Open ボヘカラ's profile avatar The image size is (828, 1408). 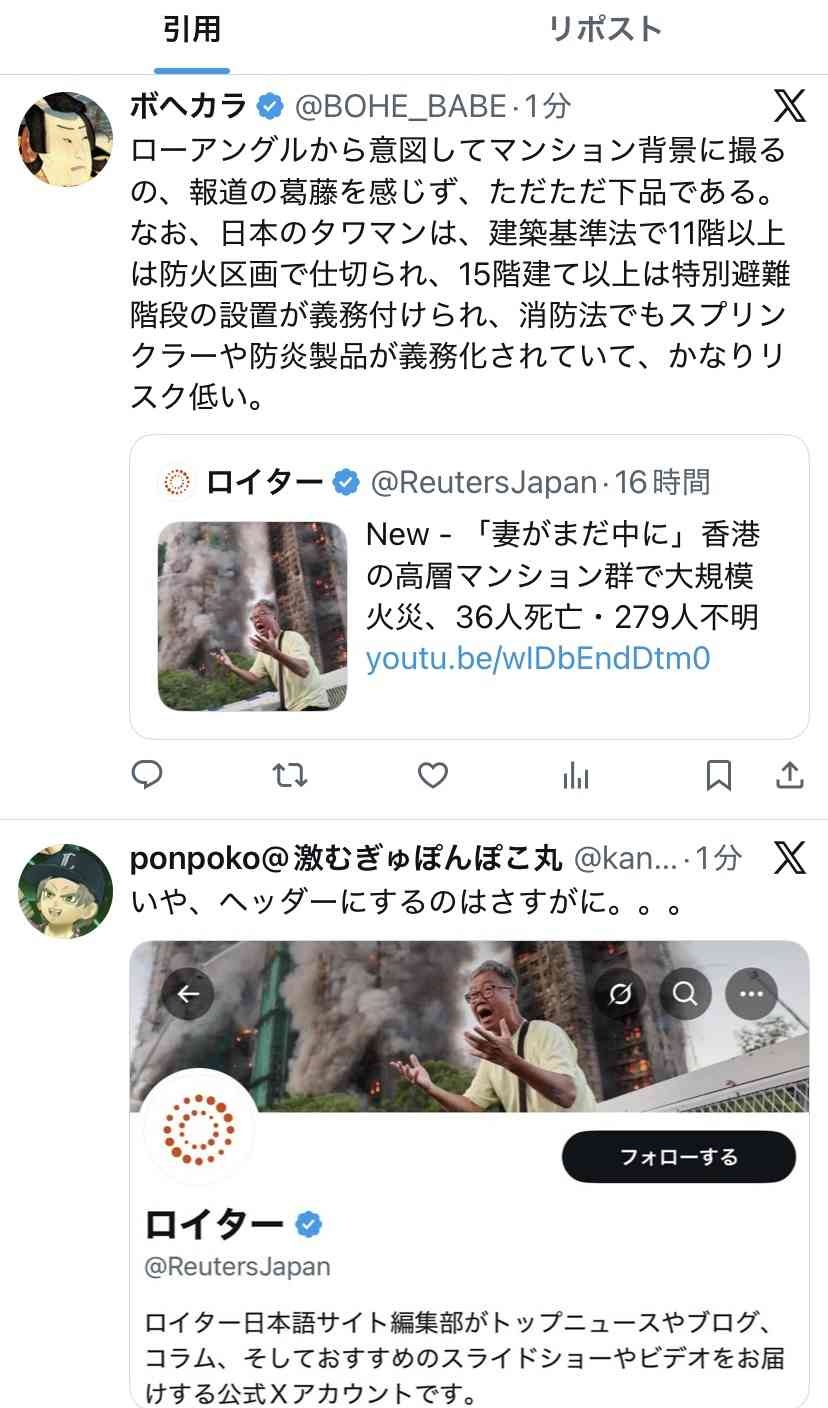coord(65,139)
